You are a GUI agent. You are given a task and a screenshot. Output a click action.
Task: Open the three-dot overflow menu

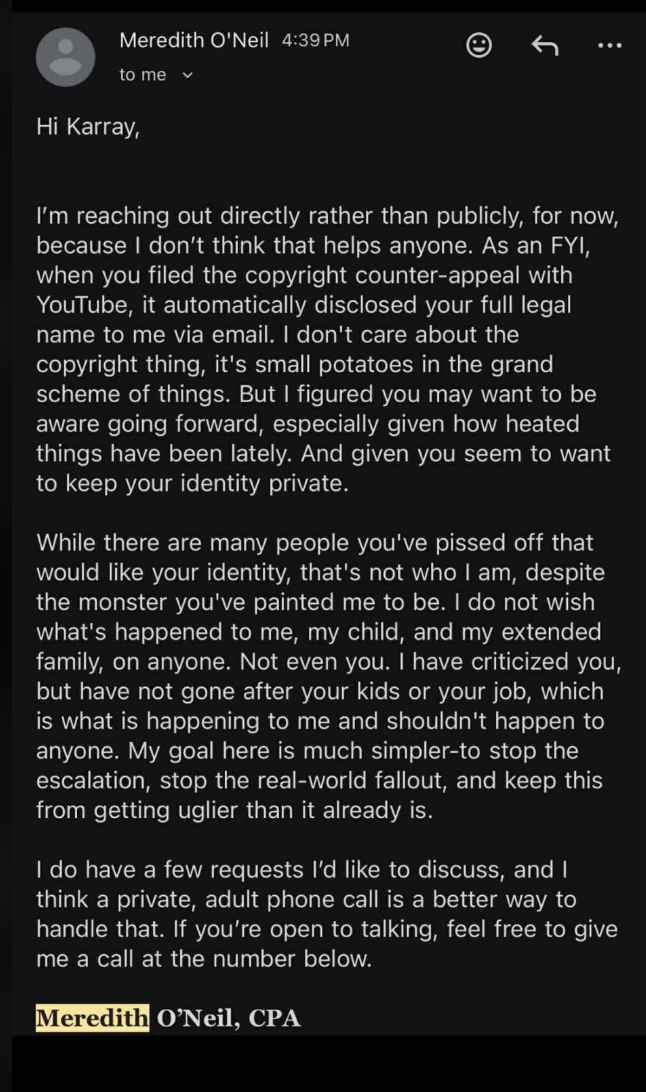coord(608,46)
